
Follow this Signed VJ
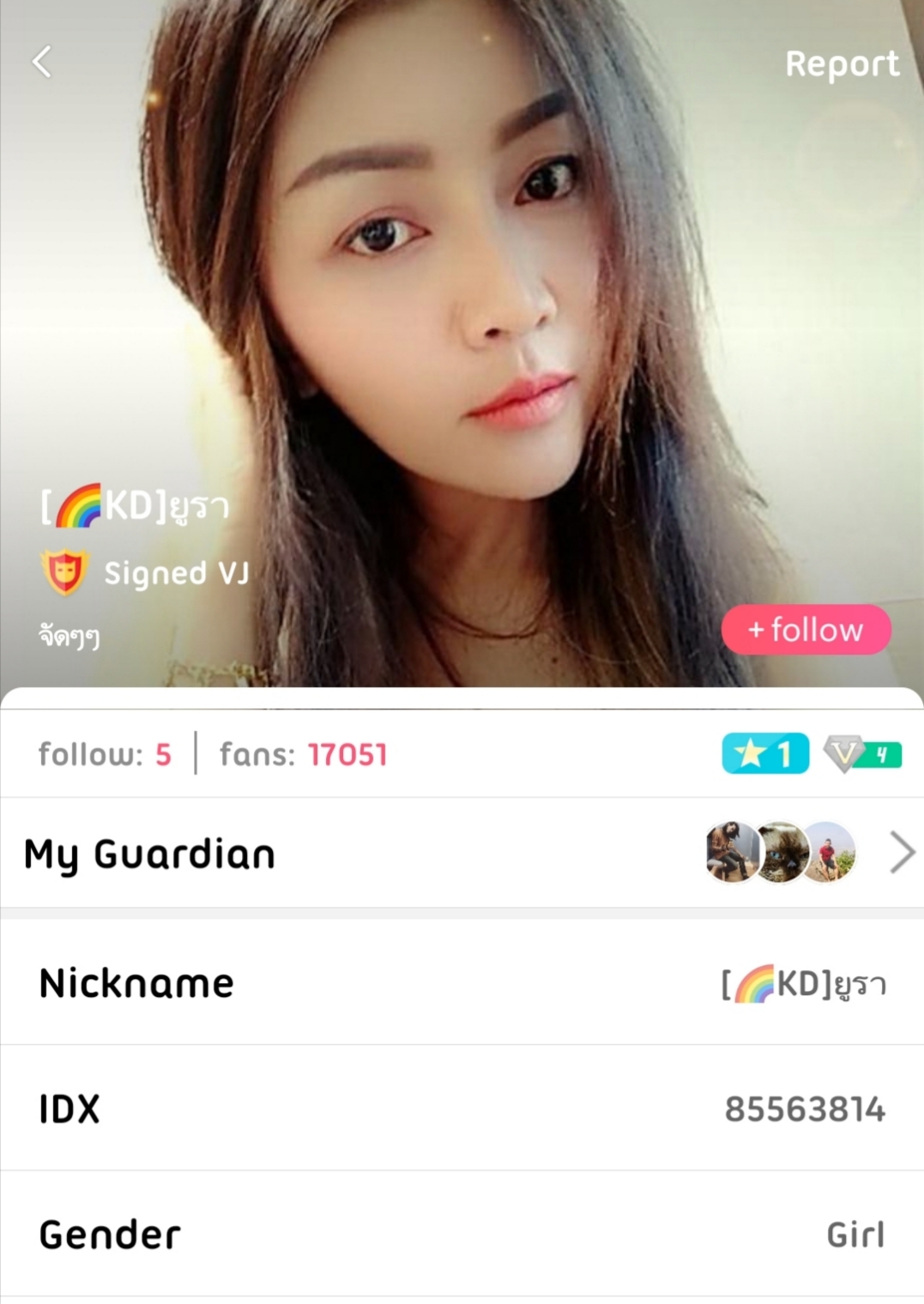pyautogui.click(x=806, y=630)
